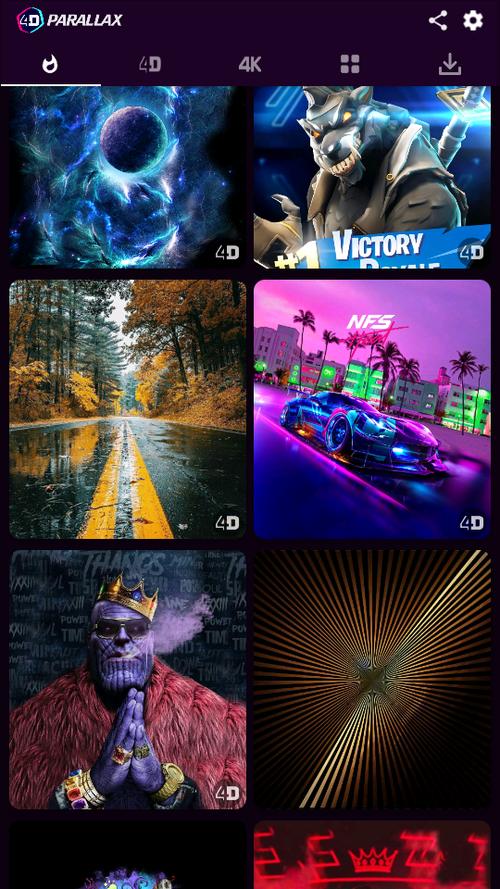The height and width of the screenshot is (889, 500).
Task: Open the settings gear
Action: pos(473,21)
